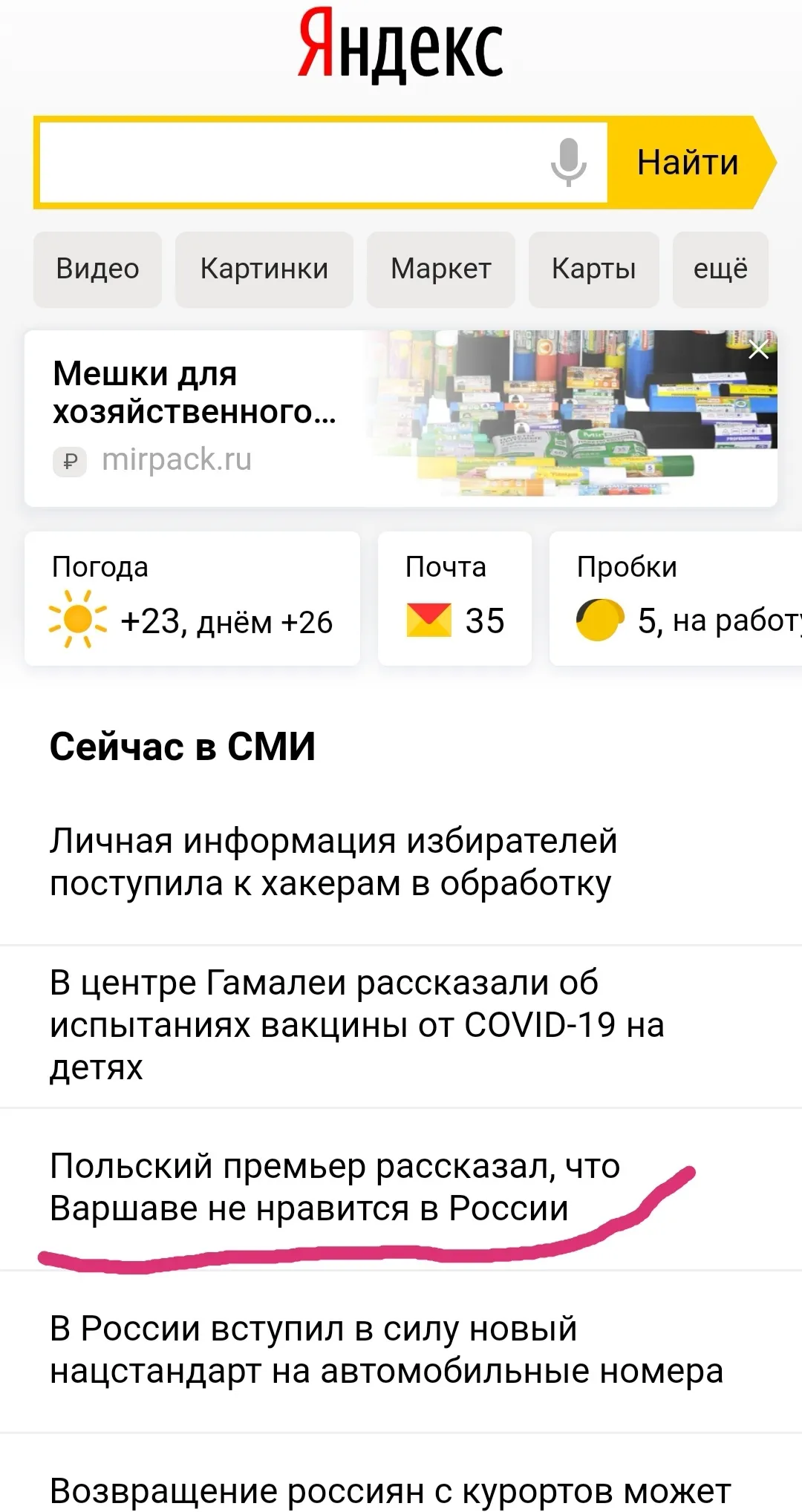The image size is (802, 1512).
Task: Open the mirpack.ru ad banner
Action: point(401,419)
